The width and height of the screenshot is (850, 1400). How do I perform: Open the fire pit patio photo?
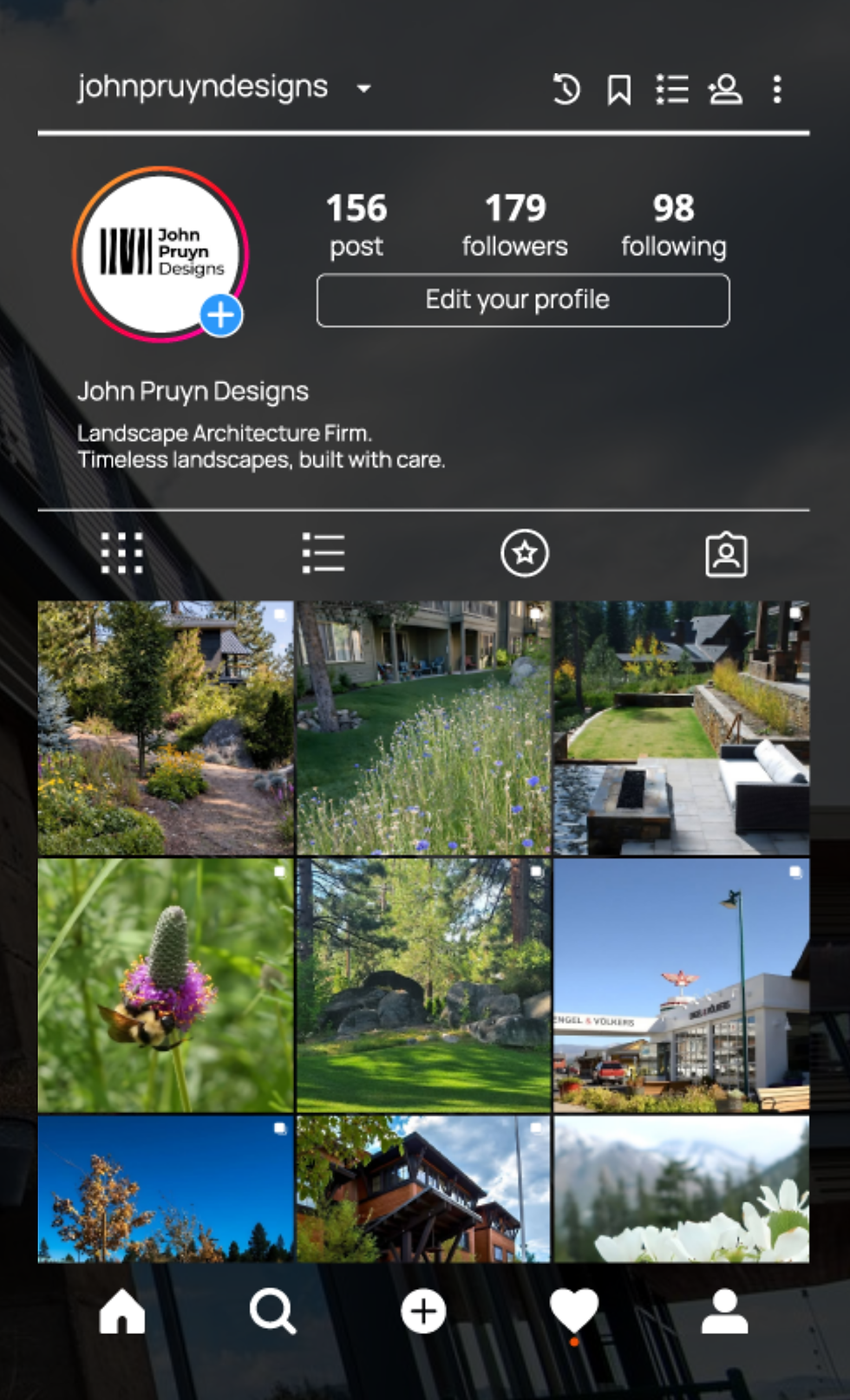click(682, 727)
